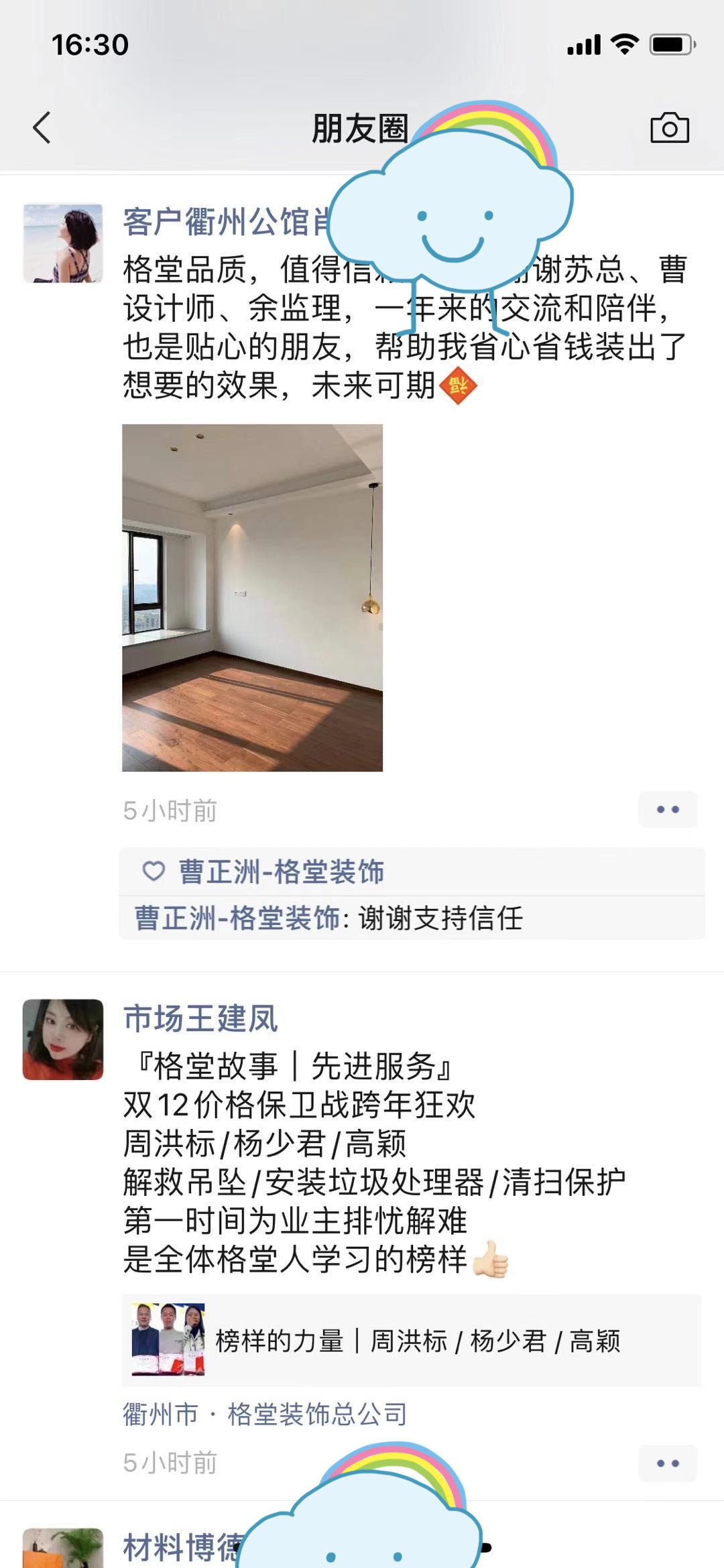The width and height of the screenshot is (724, 1568).
Task: Open like/comment menu on the room photo post
Action: point(667,809)
